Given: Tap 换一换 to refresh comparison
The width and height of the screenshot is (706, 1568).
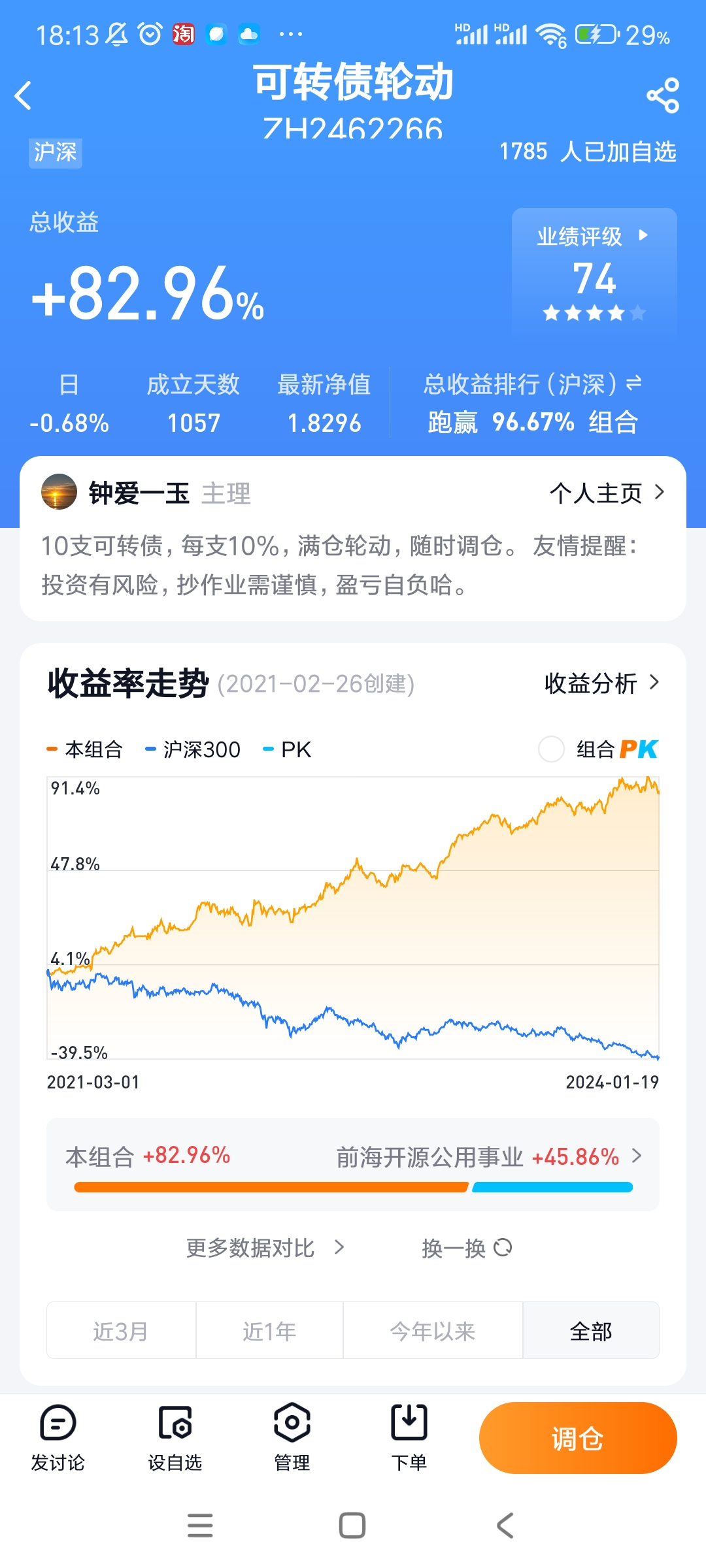Looking at the screenshot, I should point(466,1248).
